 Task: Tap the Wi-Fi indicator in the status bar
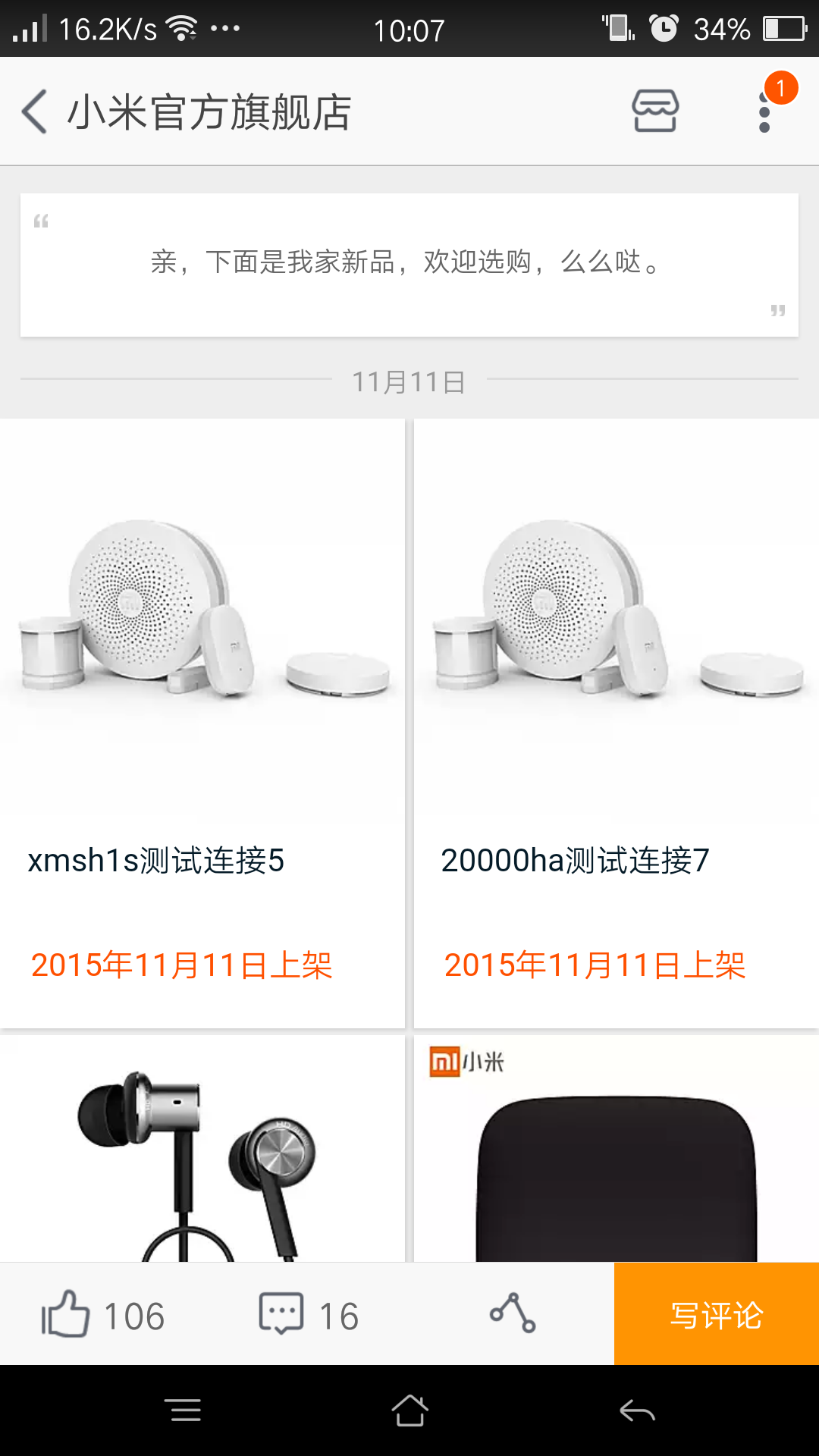point(180,29)
